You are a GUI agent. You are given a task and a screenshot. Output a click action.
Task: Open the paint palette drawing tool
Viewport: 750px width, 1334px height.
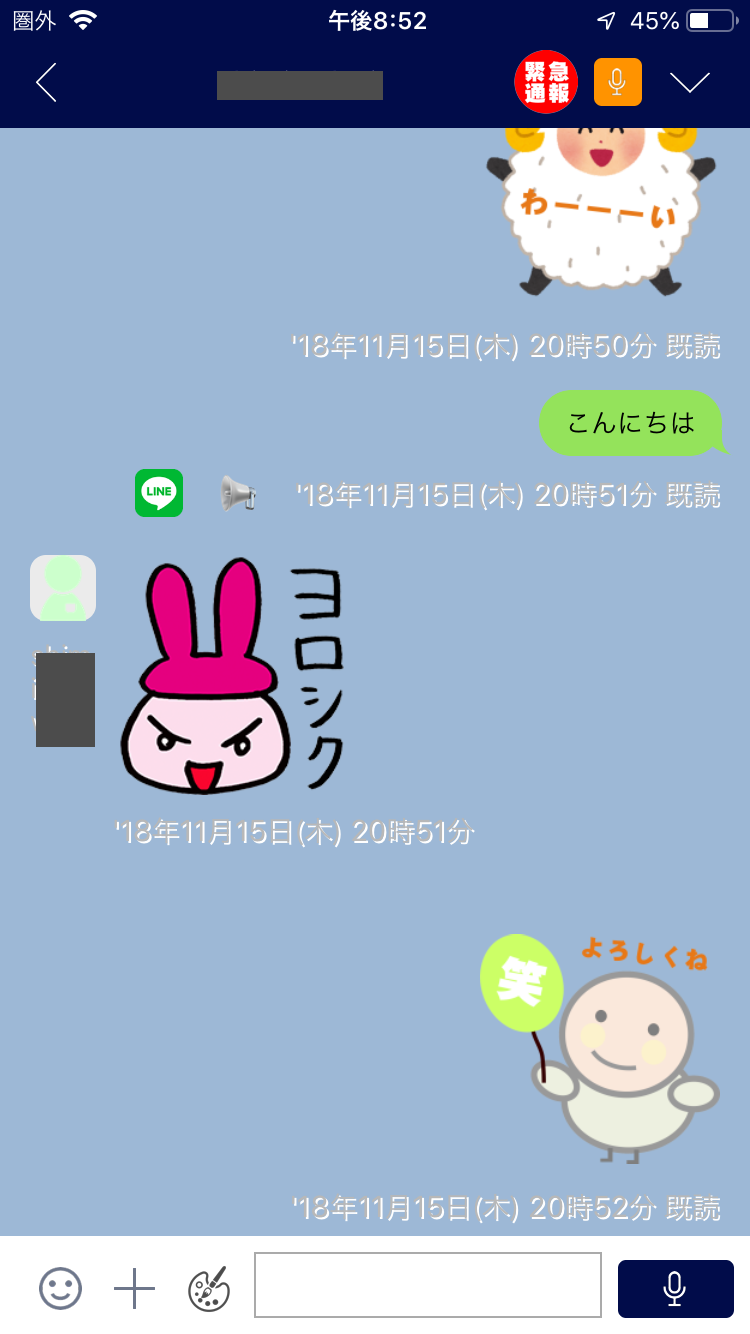pyautogui.click(x=209, y=1288)
